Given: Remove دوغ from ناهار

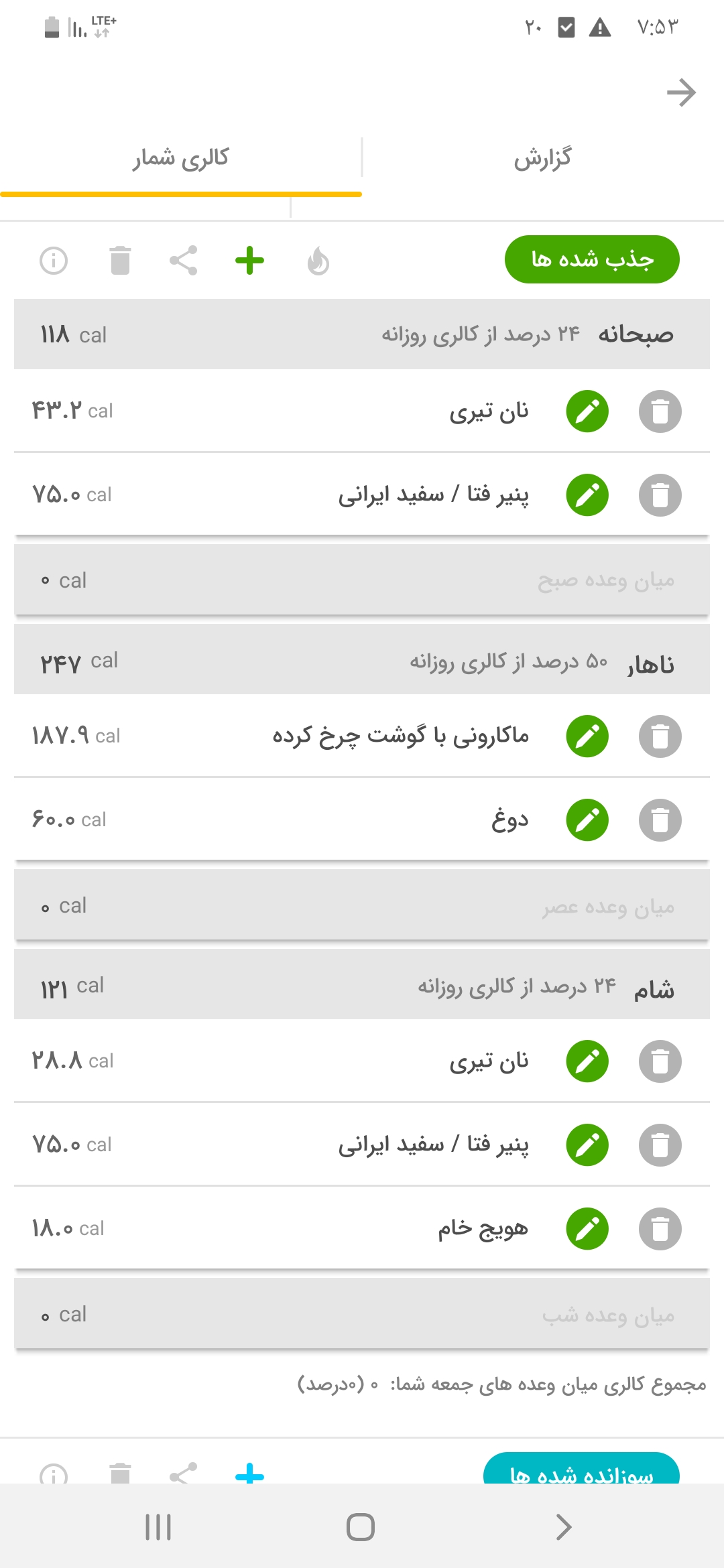Looking at the screenshot, I should pos(660,820).
